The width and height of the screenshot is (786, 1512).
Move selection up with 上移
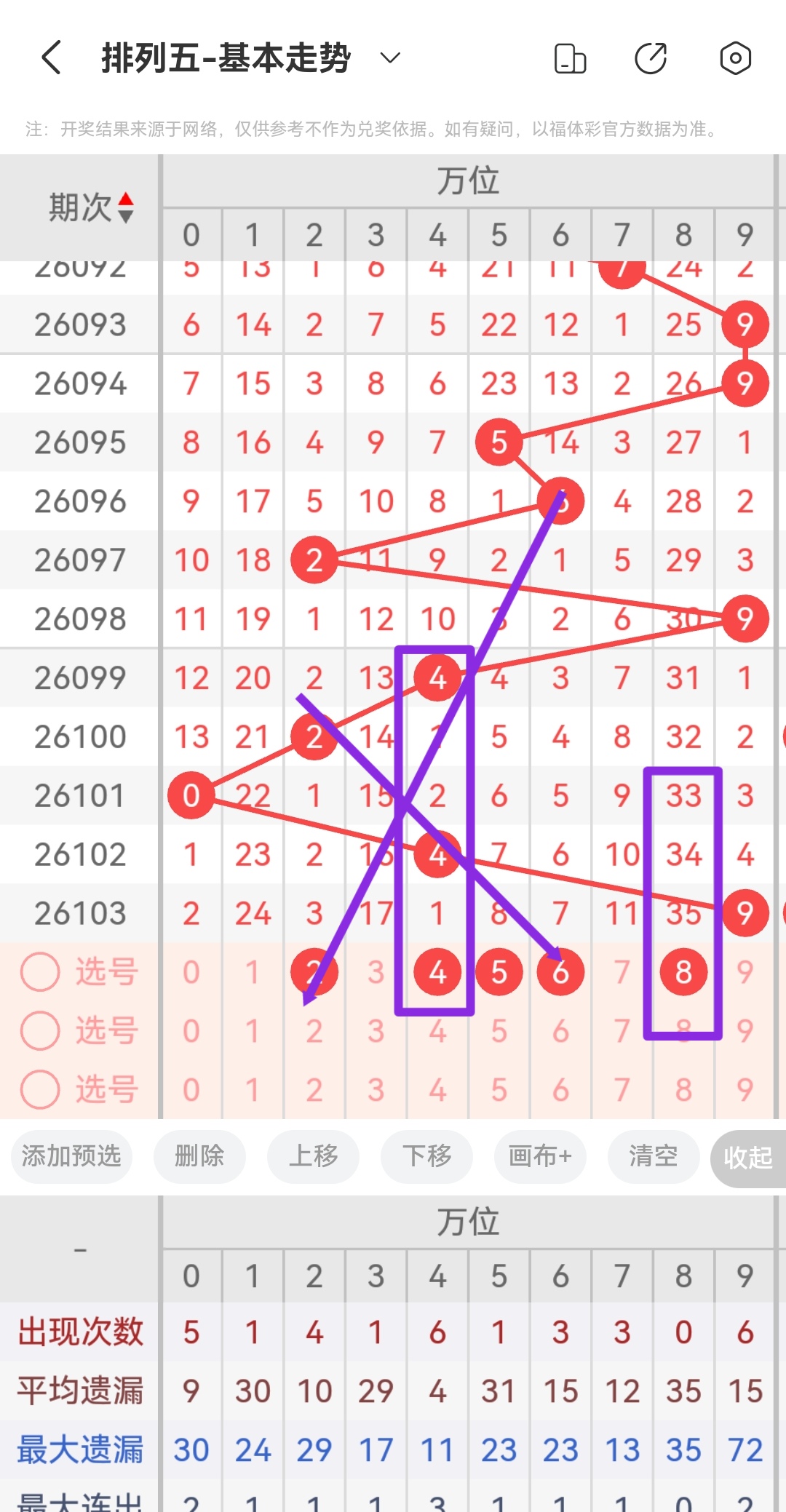[x=313, y=1157]
